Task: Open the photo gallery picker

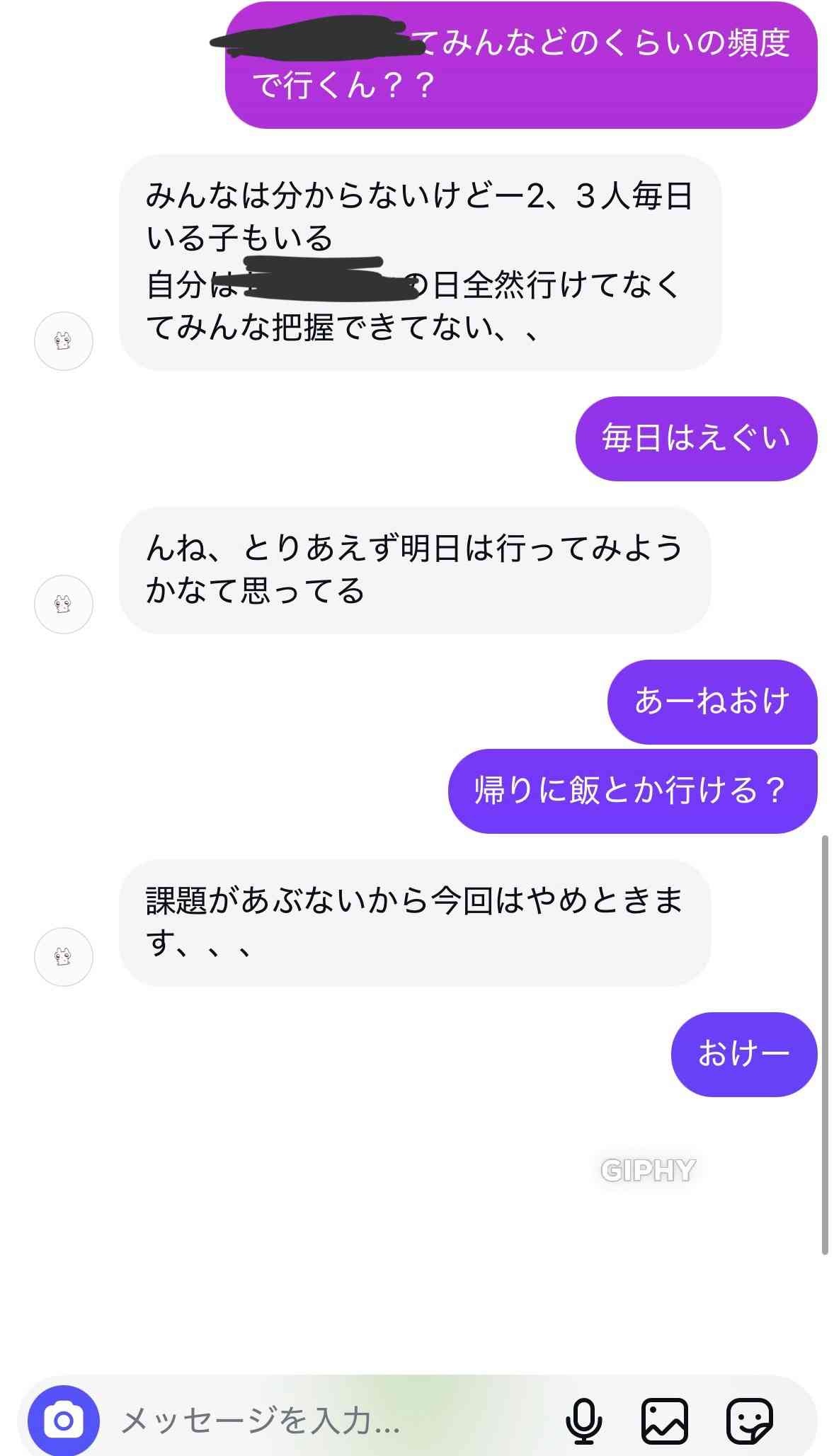Action: click(664, 1420)
